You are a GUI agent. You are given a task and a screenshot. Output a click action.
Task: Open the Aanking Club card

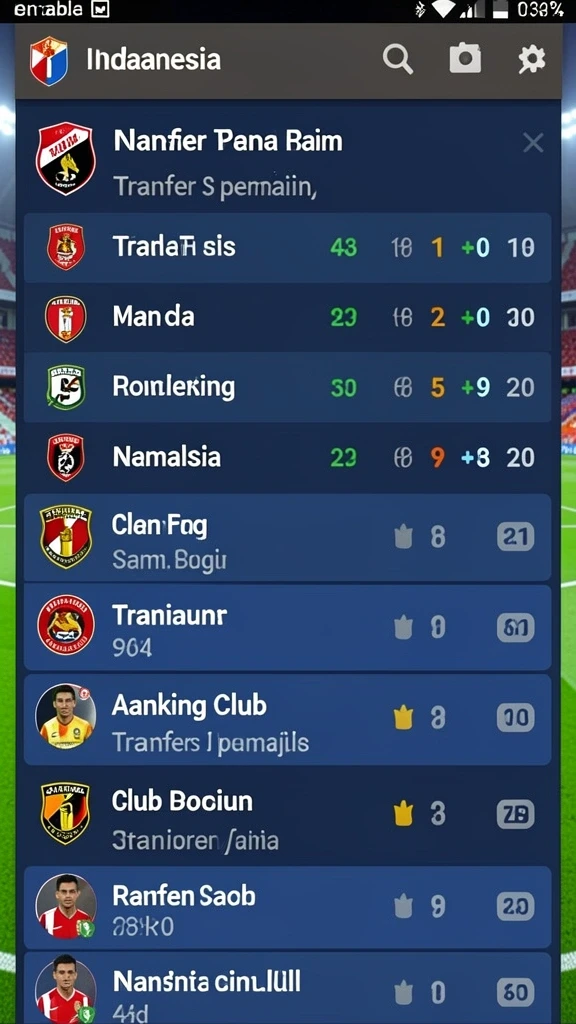287,720
